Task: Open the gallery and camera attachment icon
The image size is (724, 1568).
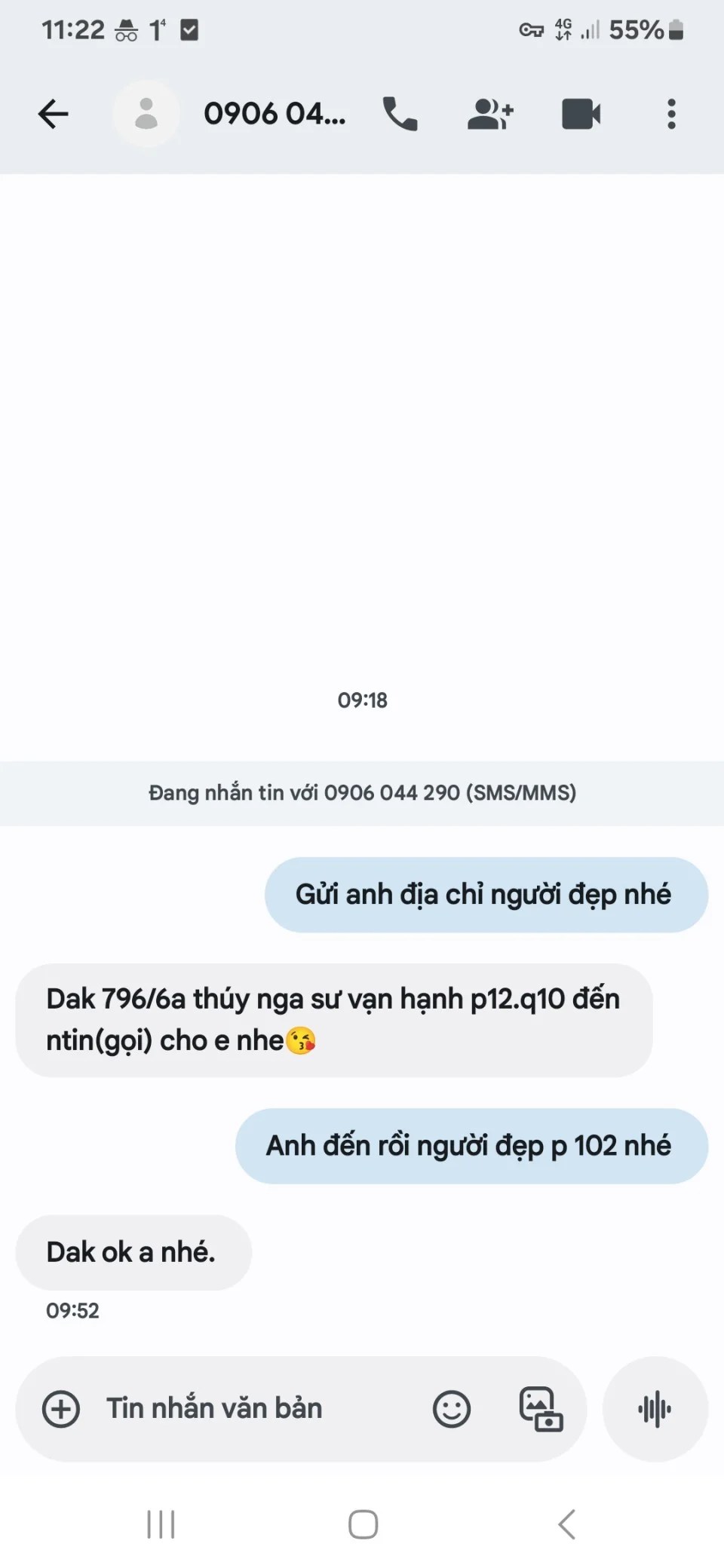Action: coord(541,1409)
